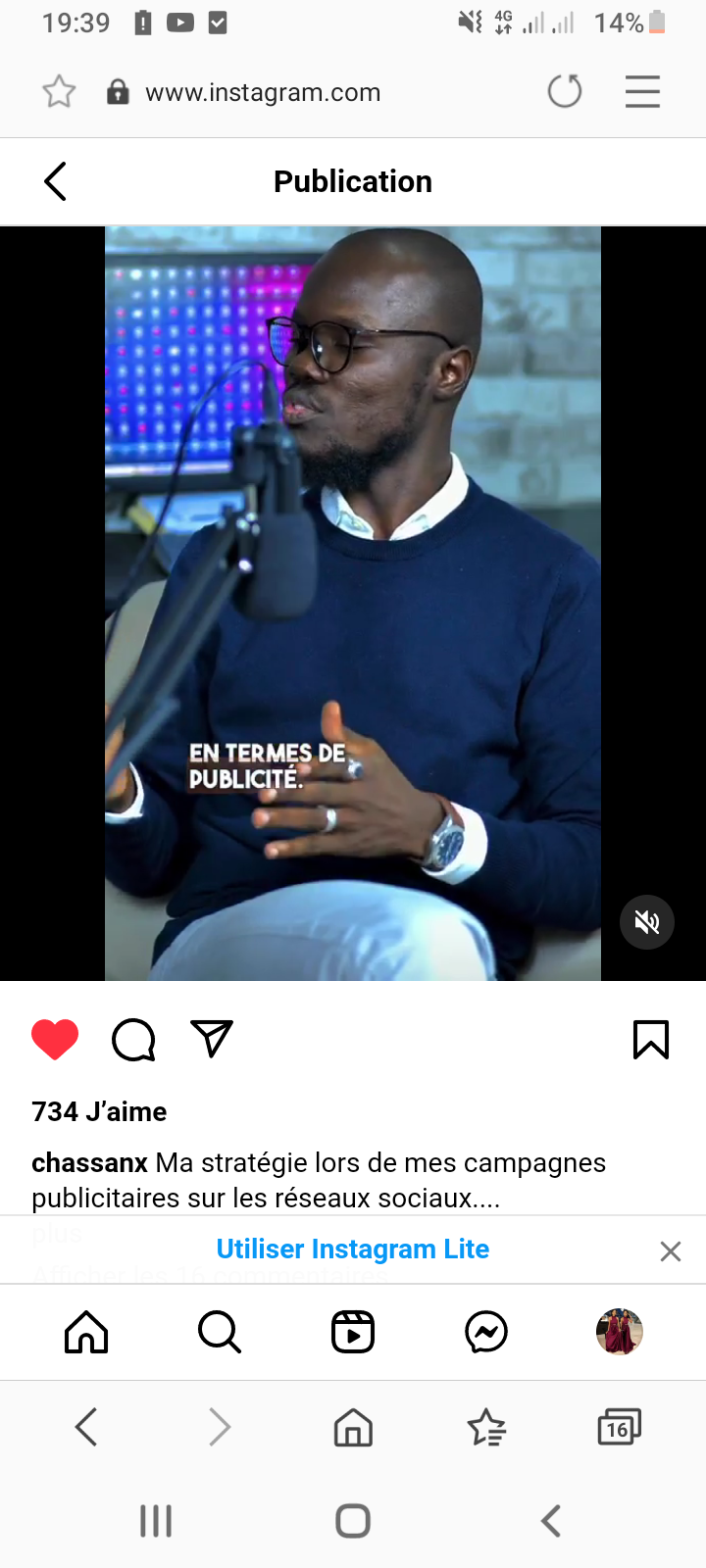Reload the page in the browser

pos(565,92)
